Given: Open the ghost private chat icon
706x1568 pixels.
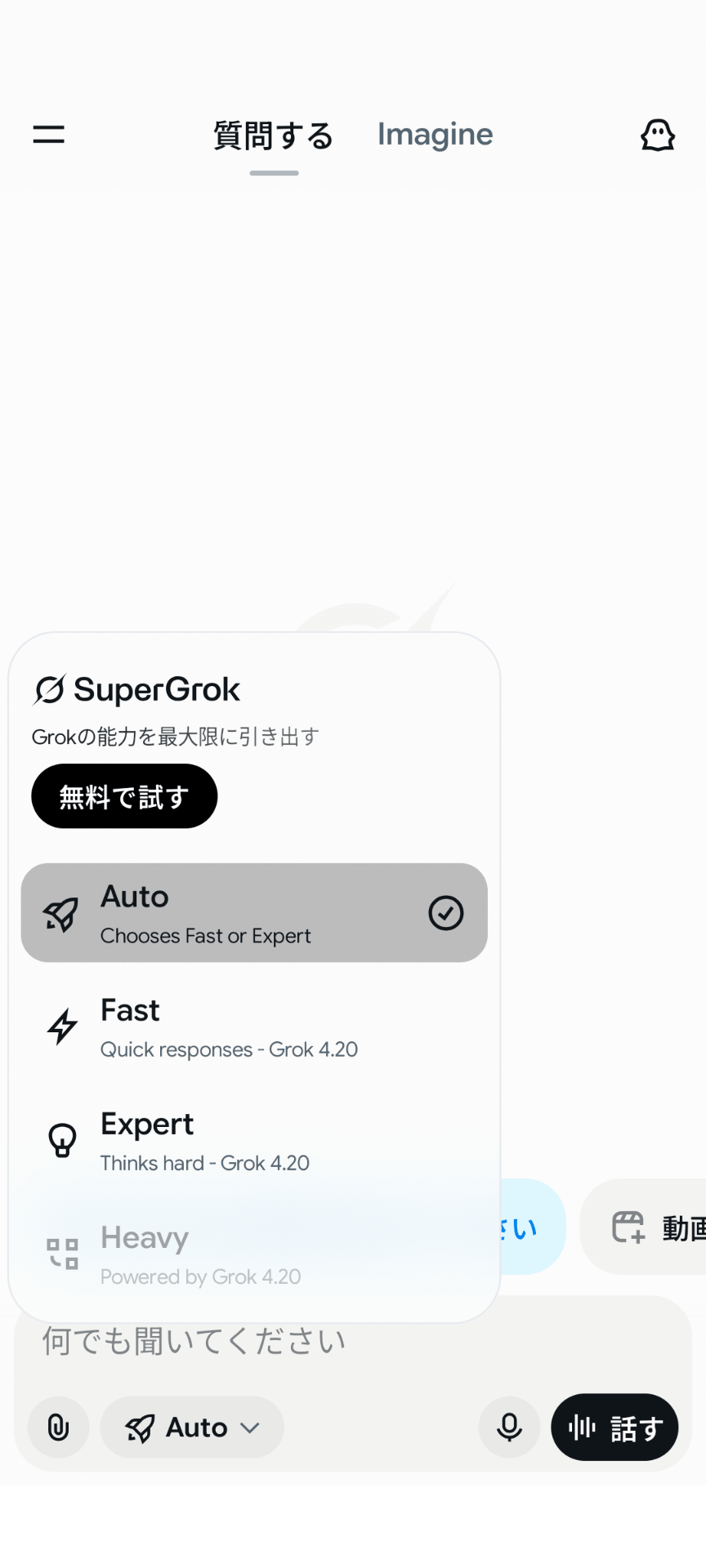Looking at the screenshot, I should [x=657, y=136].
